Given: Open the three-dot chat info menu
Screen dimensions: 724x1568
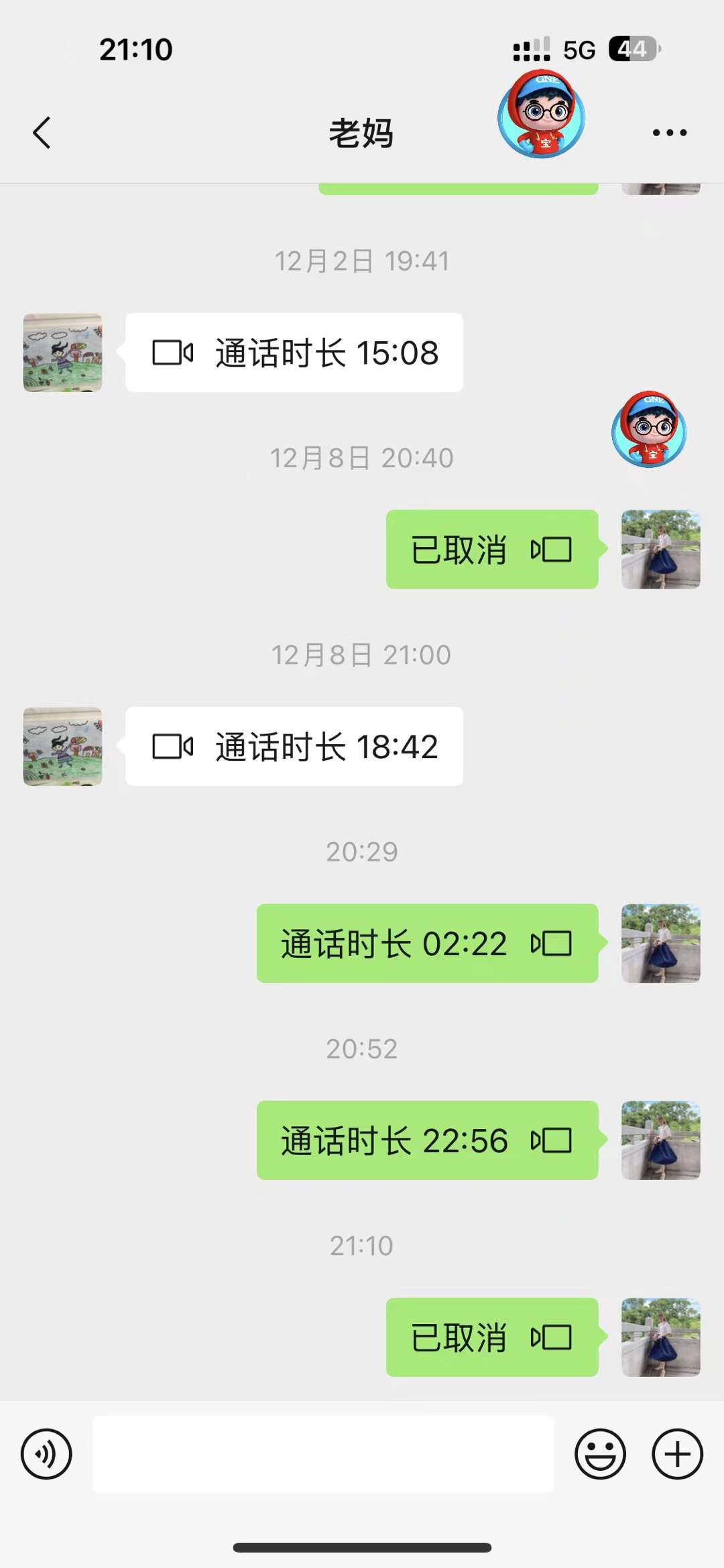Looking at the screenshot, I should (670, 133).
